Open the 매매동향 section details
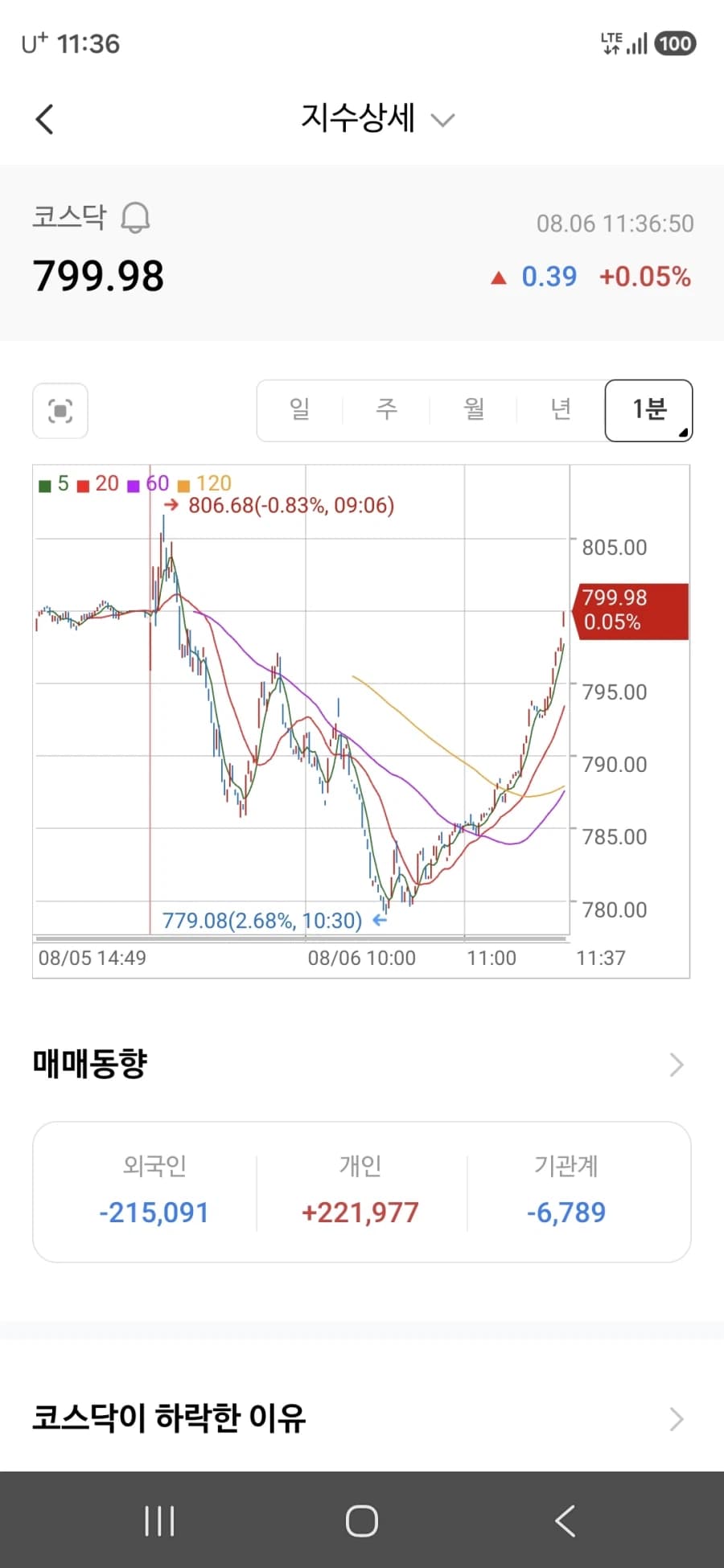The width and height of the screenshot is (724, 1568). (362, 1064)
